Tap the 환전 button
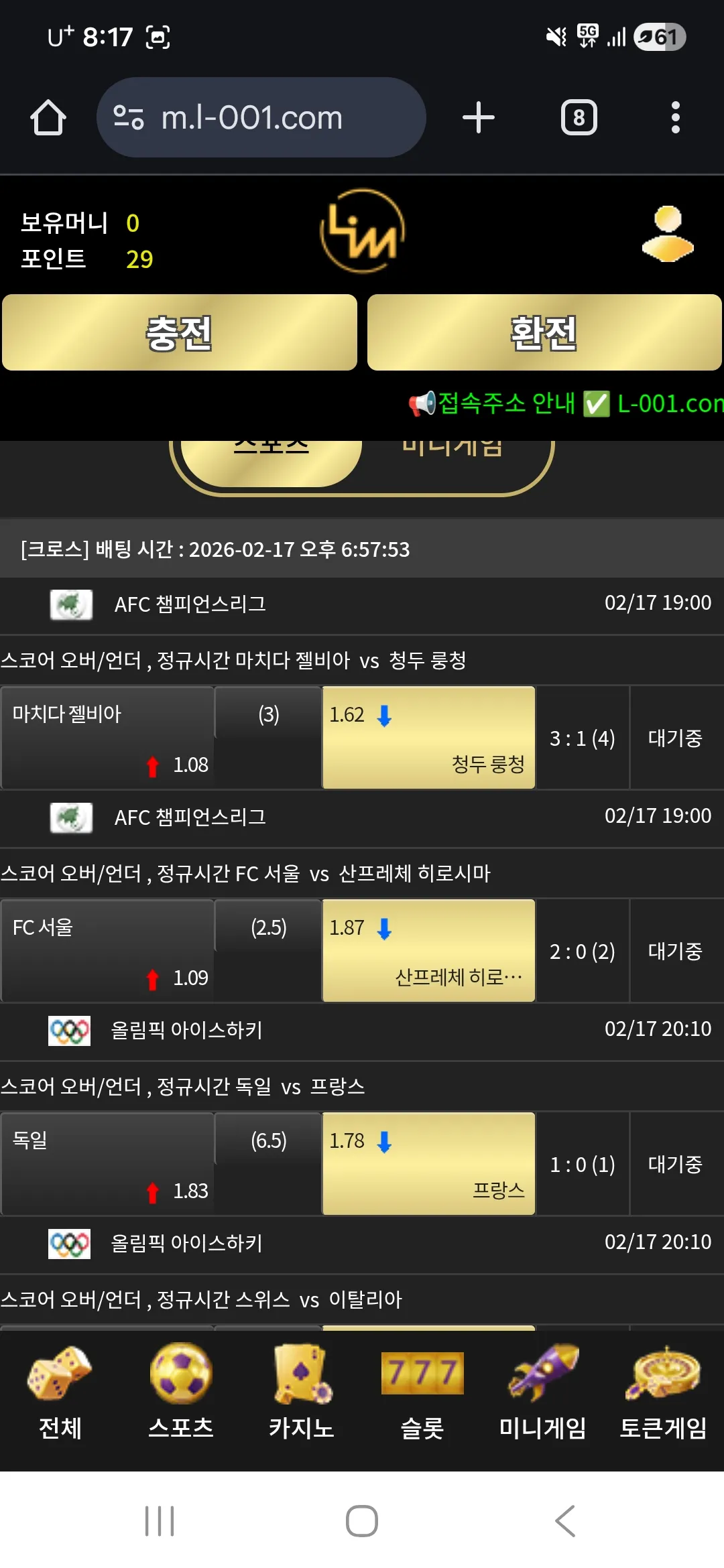The image size is (724, 1568). [544, 332]
